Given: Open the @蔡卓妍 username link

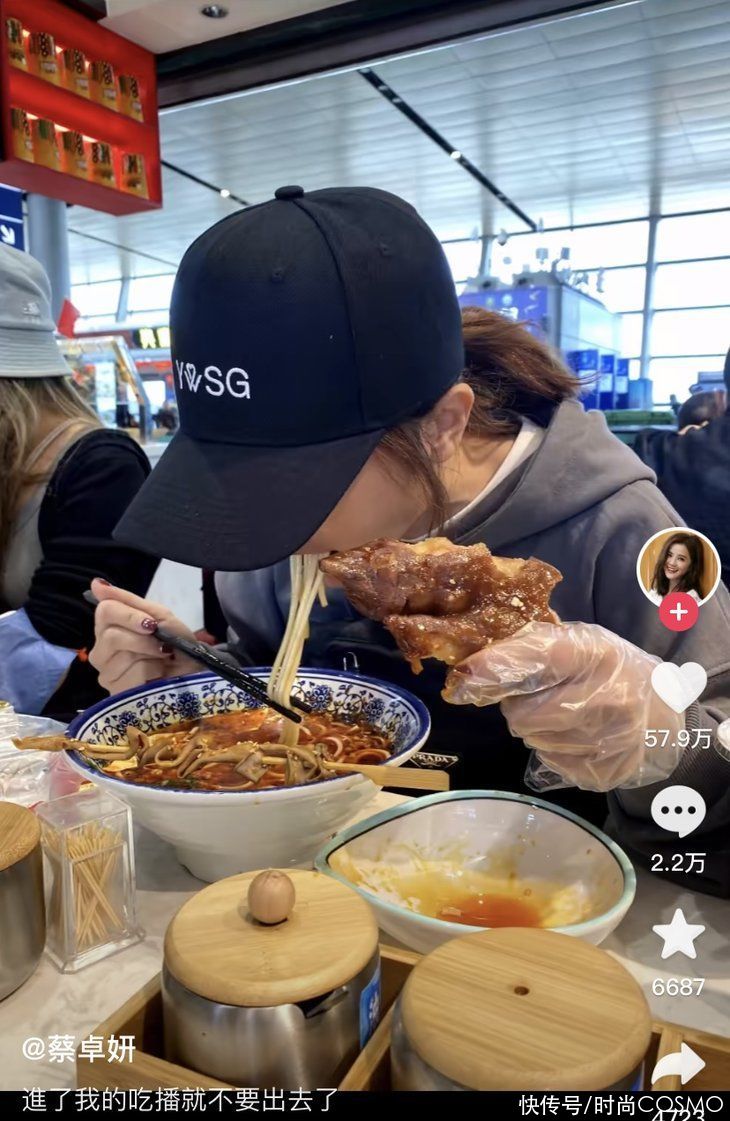Looking at the screenshot, I should (x=79, y=1048).
